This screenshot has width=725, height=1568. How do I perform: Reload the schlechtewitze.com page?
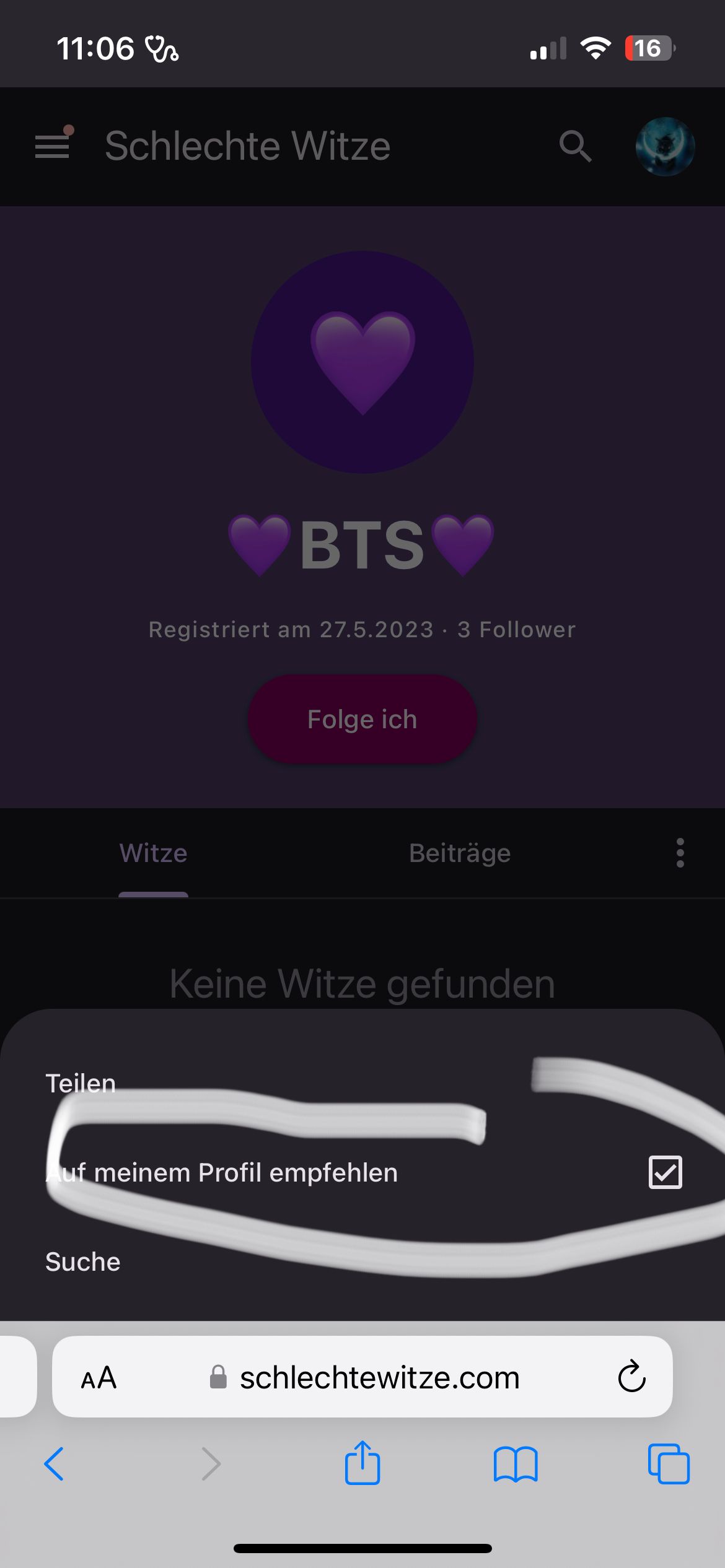point(631,1377)
